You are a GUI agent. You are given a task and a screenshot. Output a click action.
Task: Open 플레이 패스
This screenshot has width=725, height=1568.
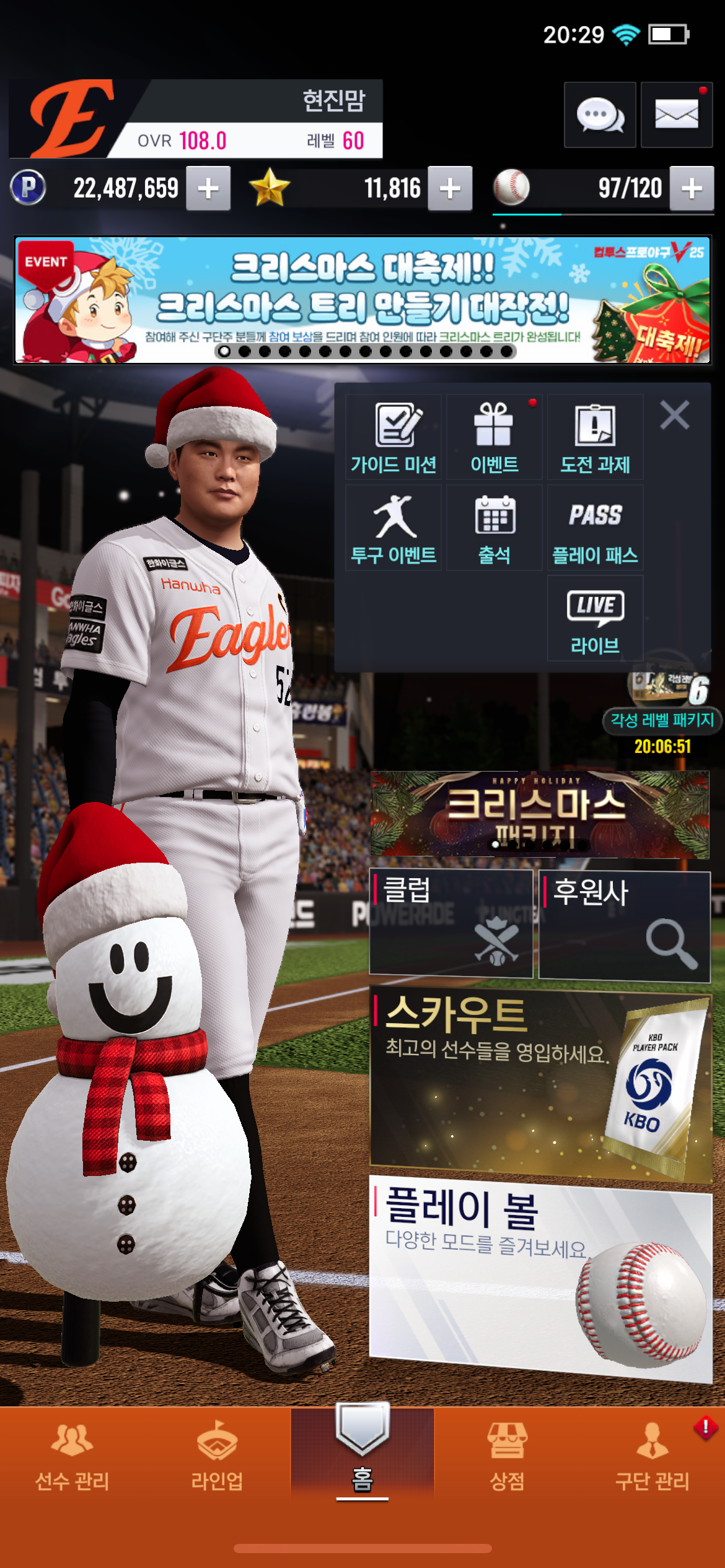point(595,528)
